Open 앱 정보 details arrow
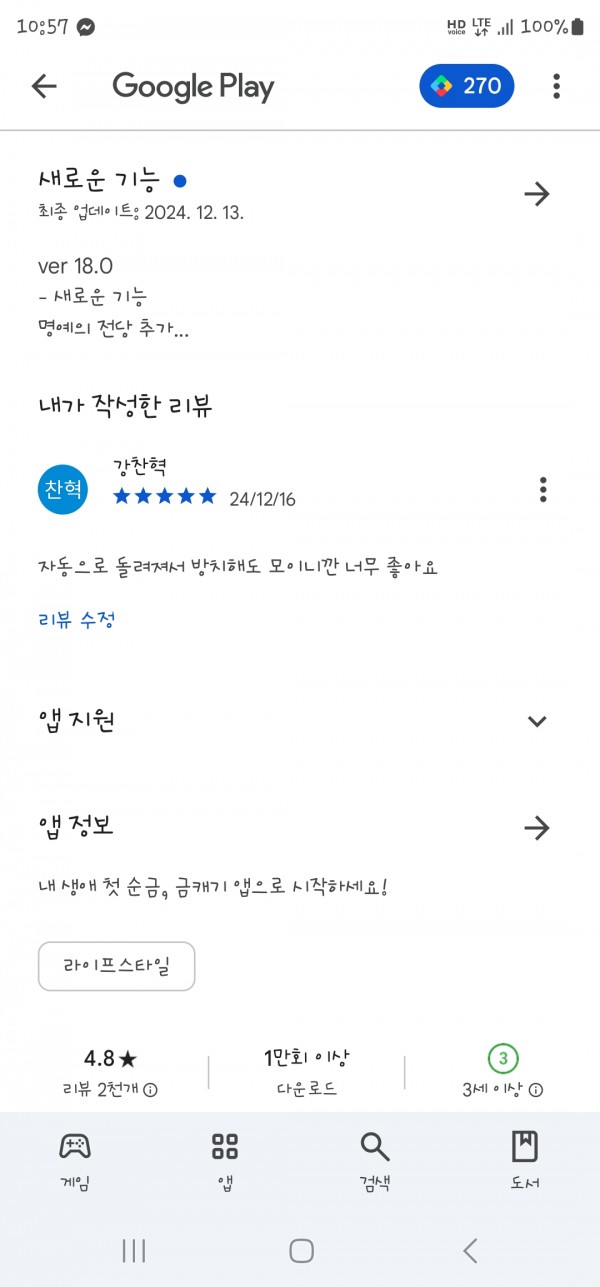Viewport: 600px width, 1287px height. [537, 828]
